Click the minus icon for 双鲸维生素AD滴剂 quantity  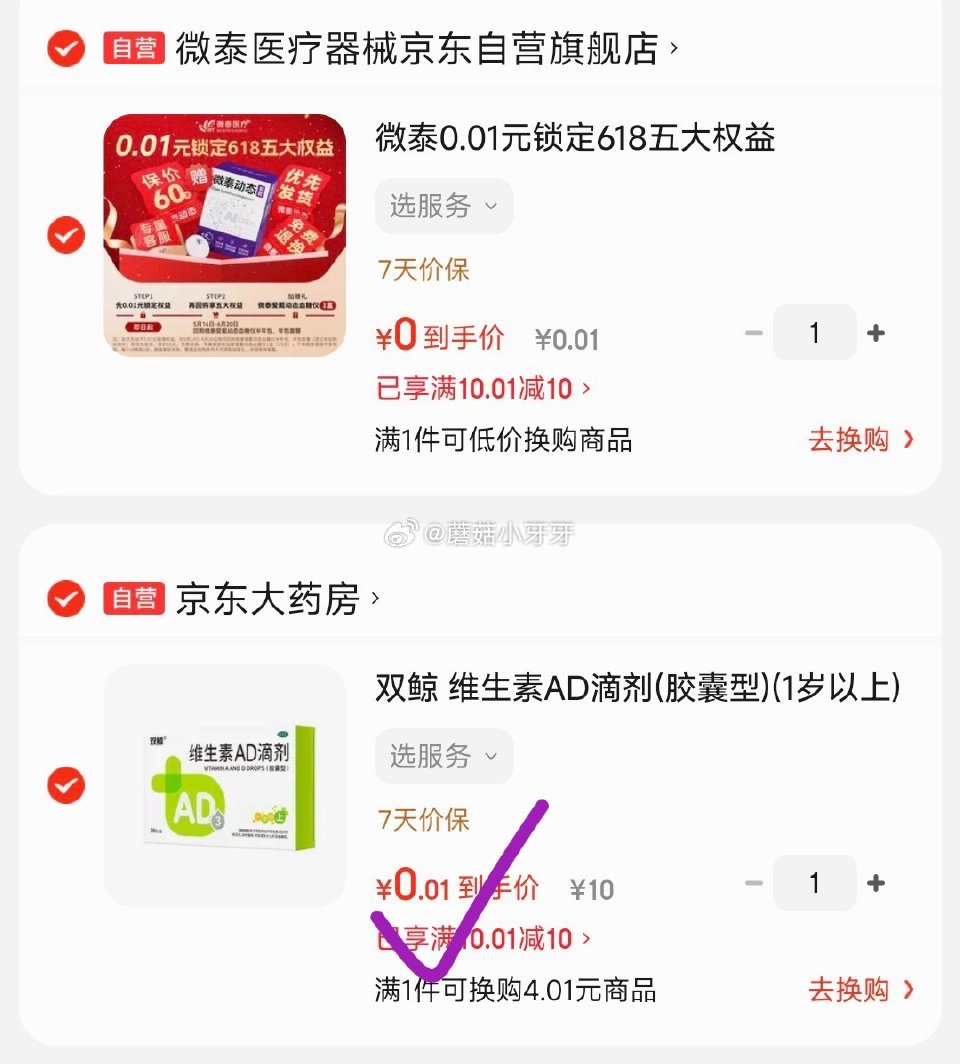[x=753, y=883]
